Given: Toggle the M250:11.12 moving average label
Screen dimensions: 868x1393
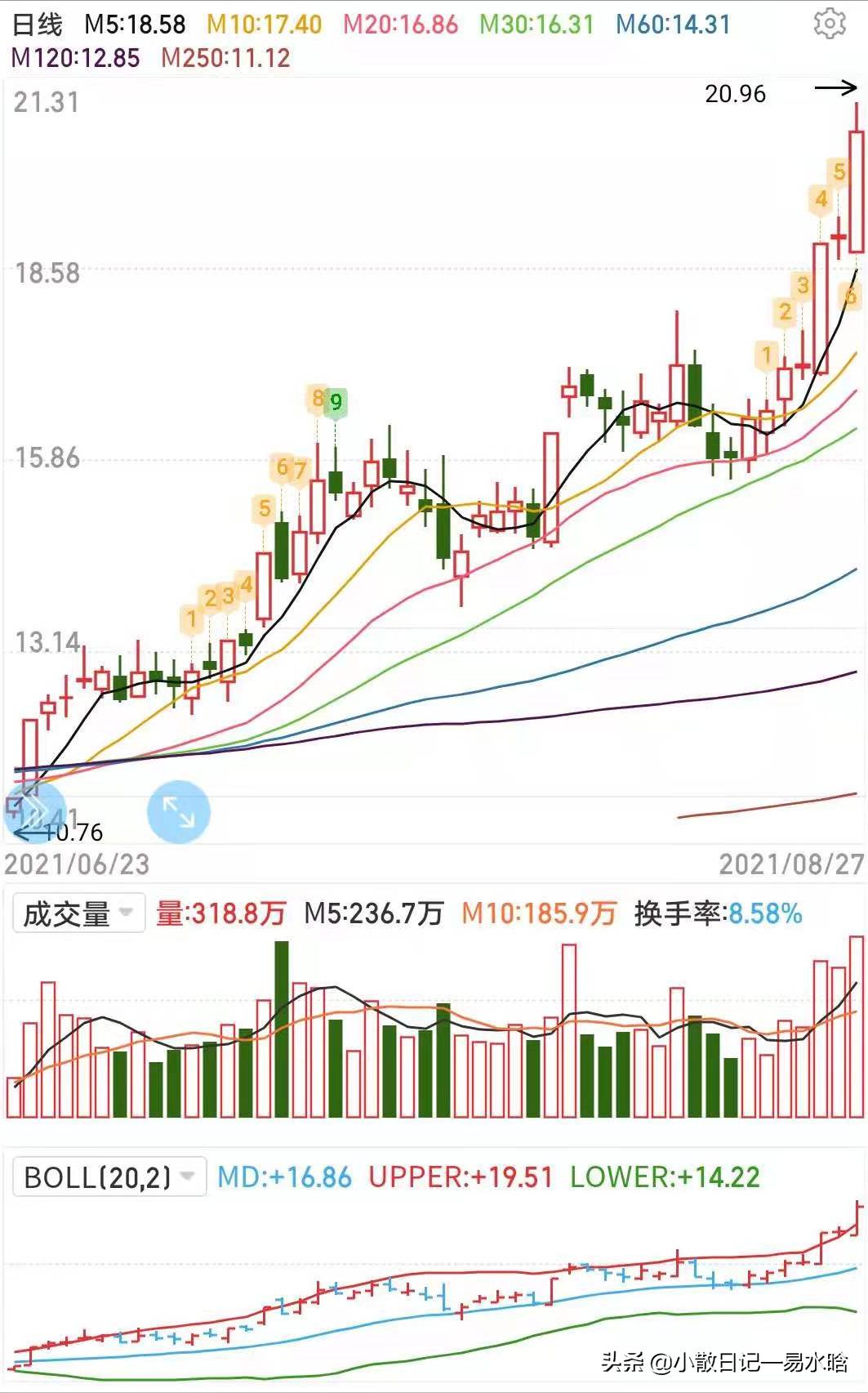Looking at the screenshot, I should pos(226,58).
